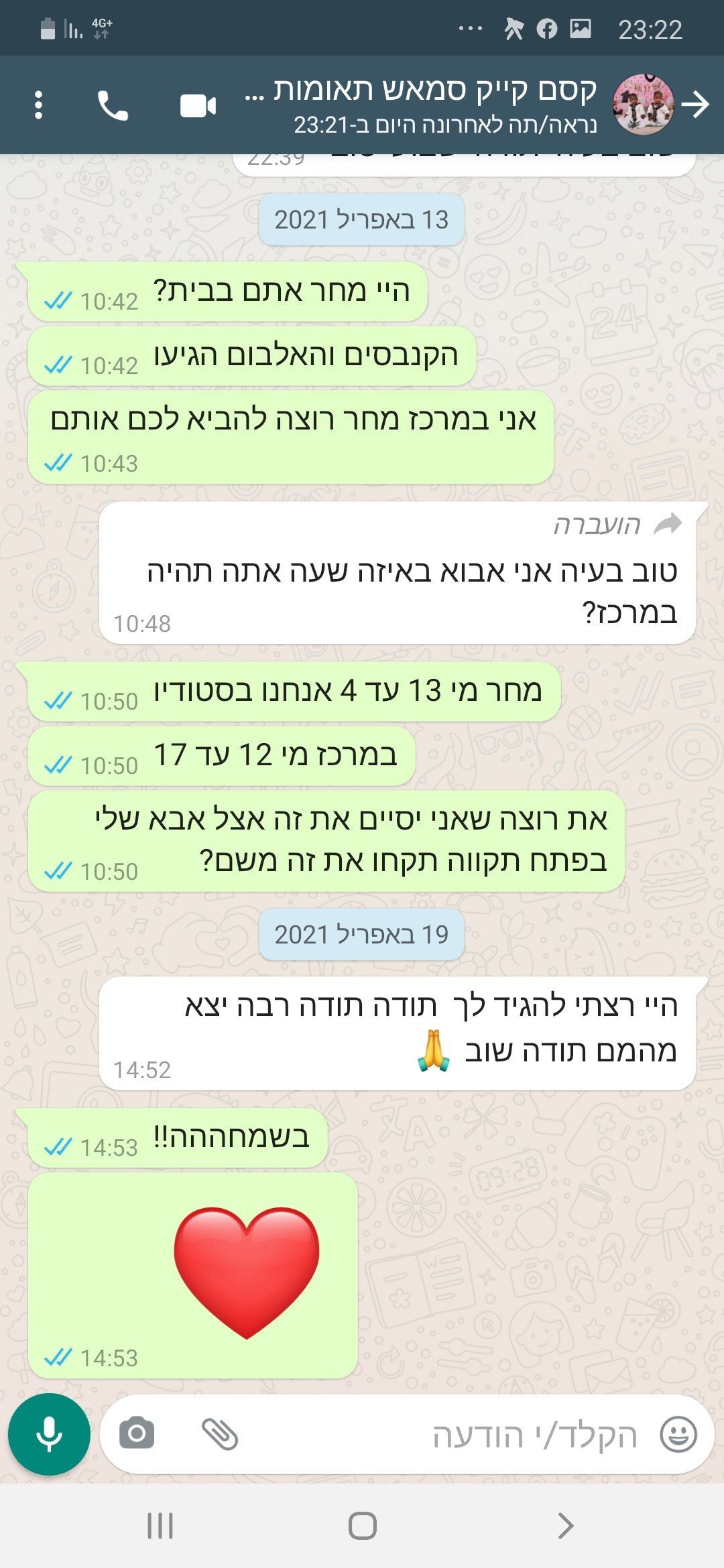Record a voice message with microphone
The image size is (724, 1568).
49,1434
